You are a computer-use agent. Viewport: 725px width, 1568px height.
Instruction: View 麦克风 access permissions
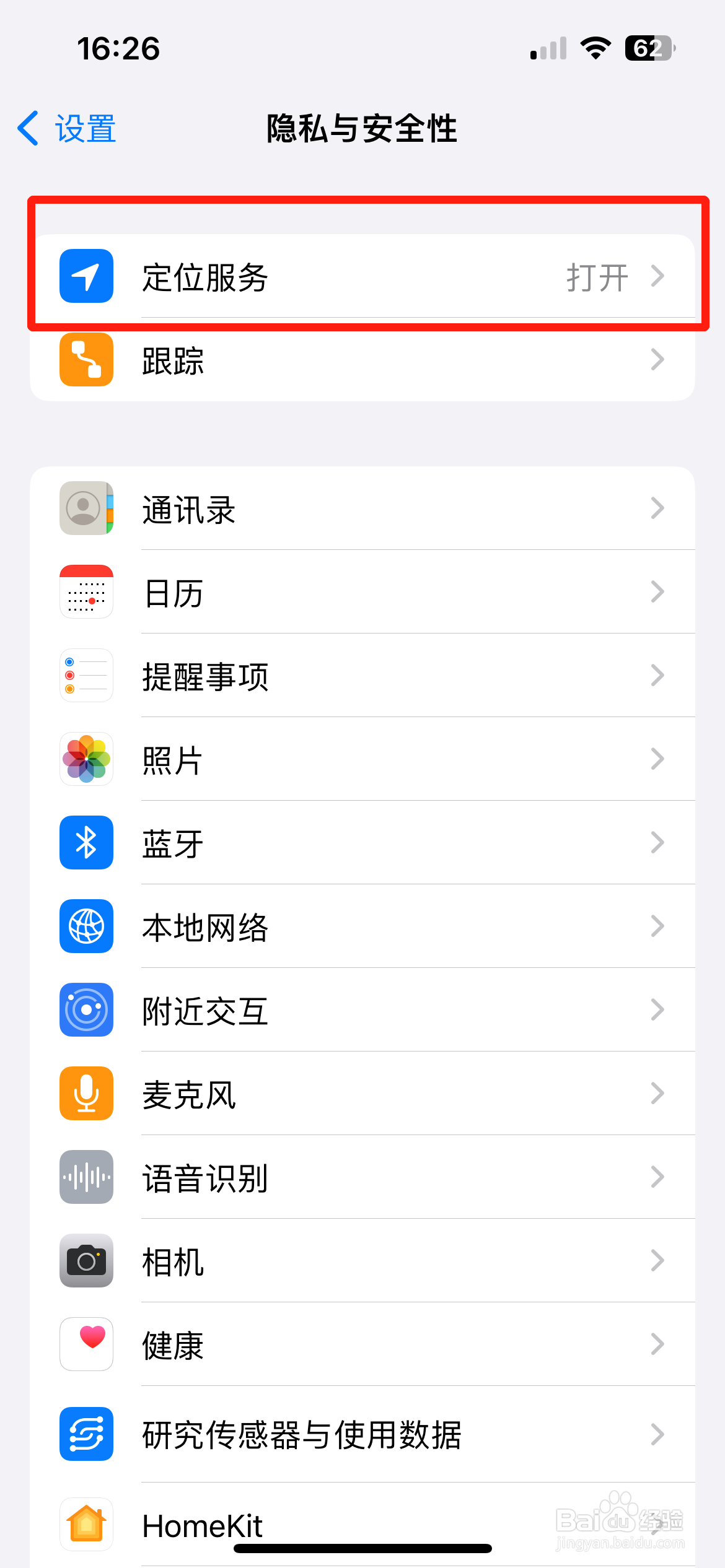point(362,1094)
